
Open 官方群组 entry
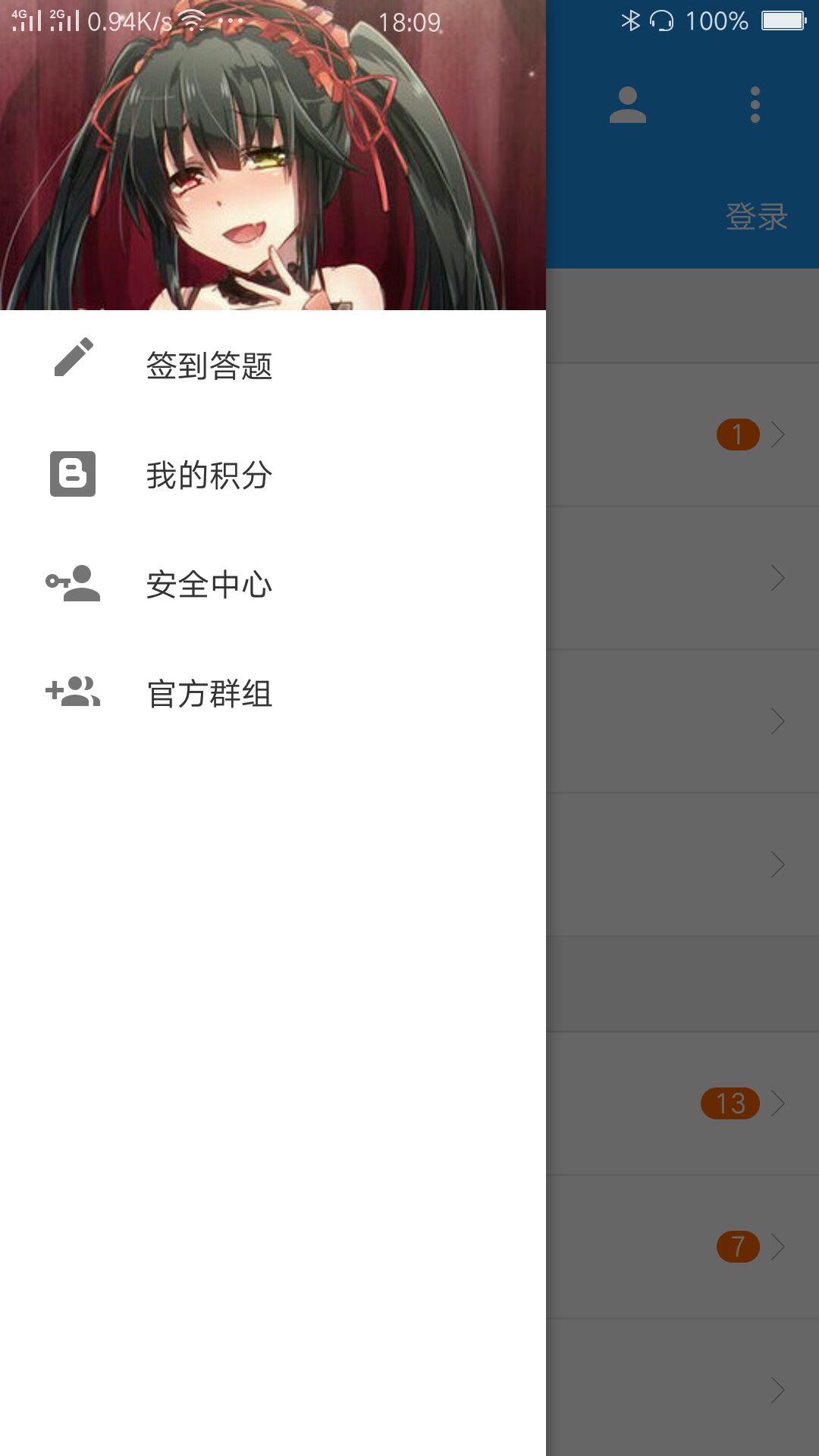(x=209, y=694)
